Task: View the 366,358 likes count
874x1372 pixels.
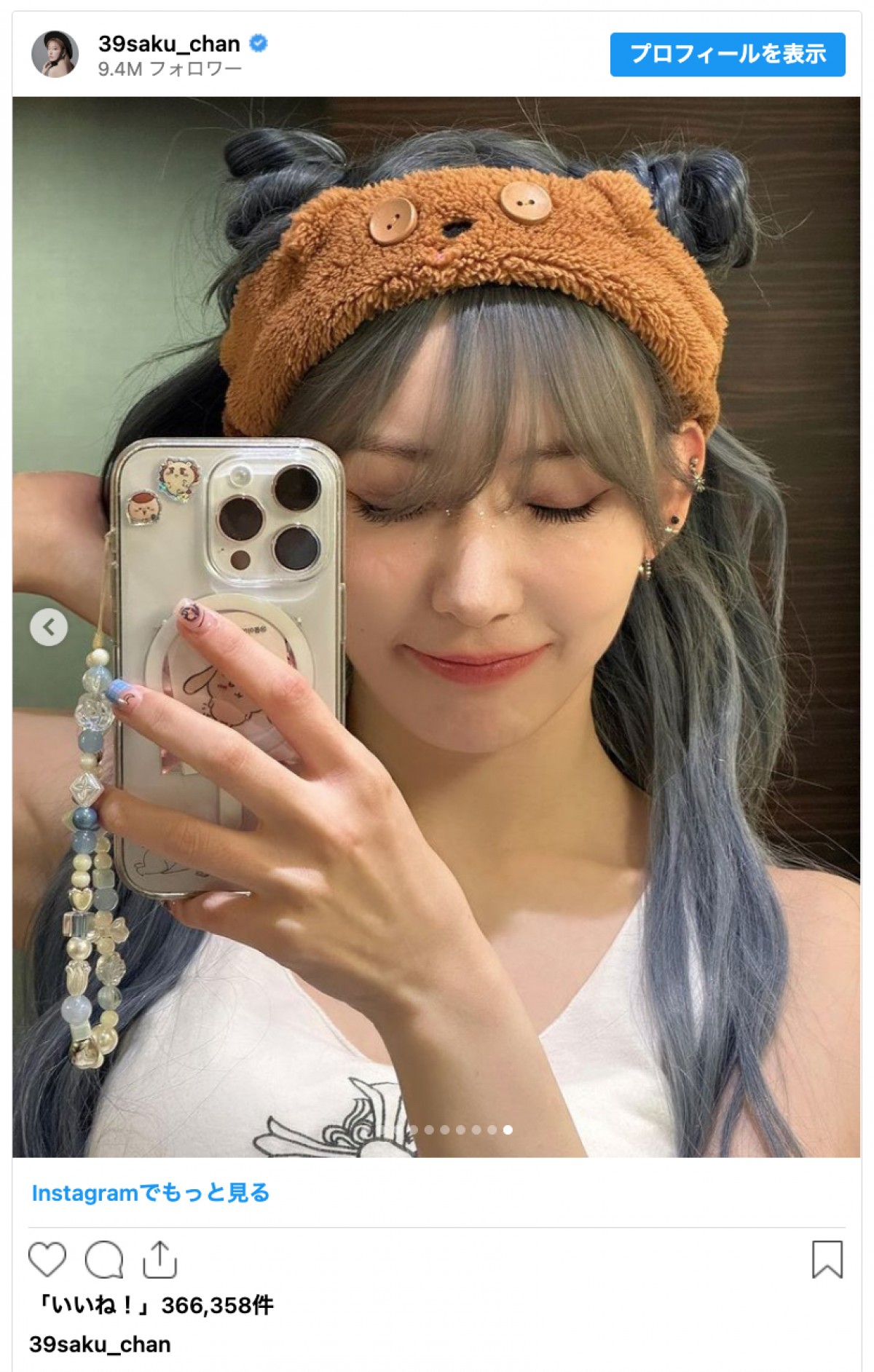Action: (154, 1305)
